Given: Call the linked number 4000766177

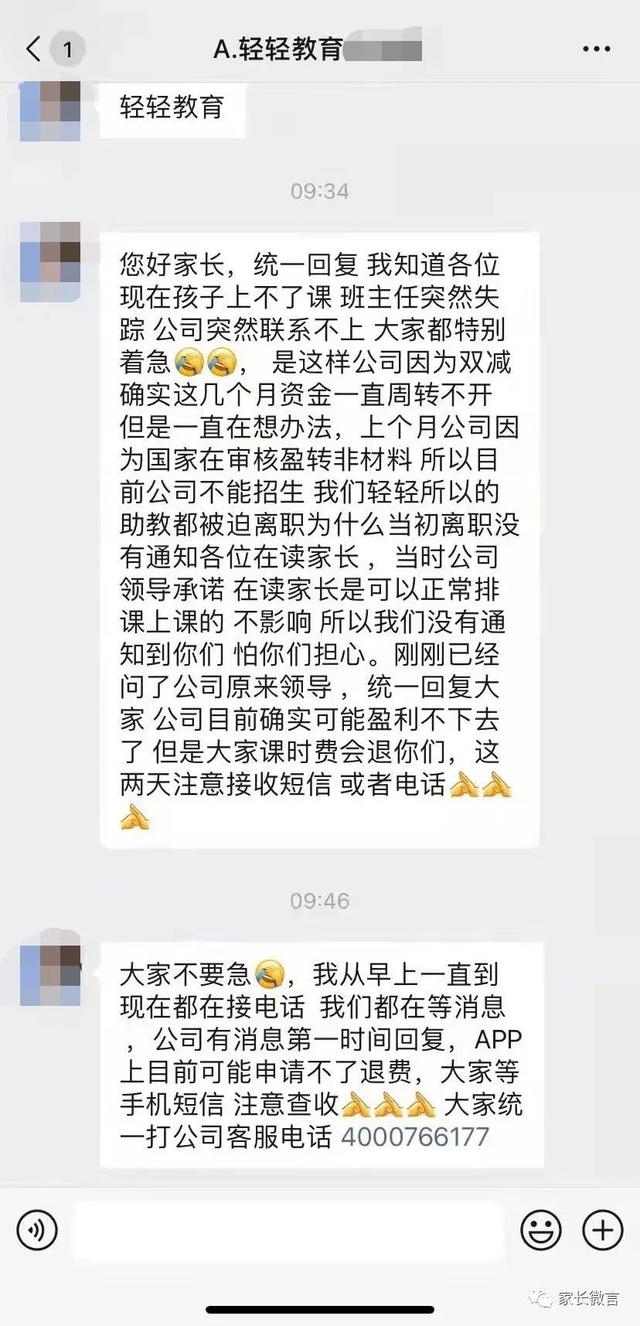Looking at the screenshot, I should point(415,1138).
